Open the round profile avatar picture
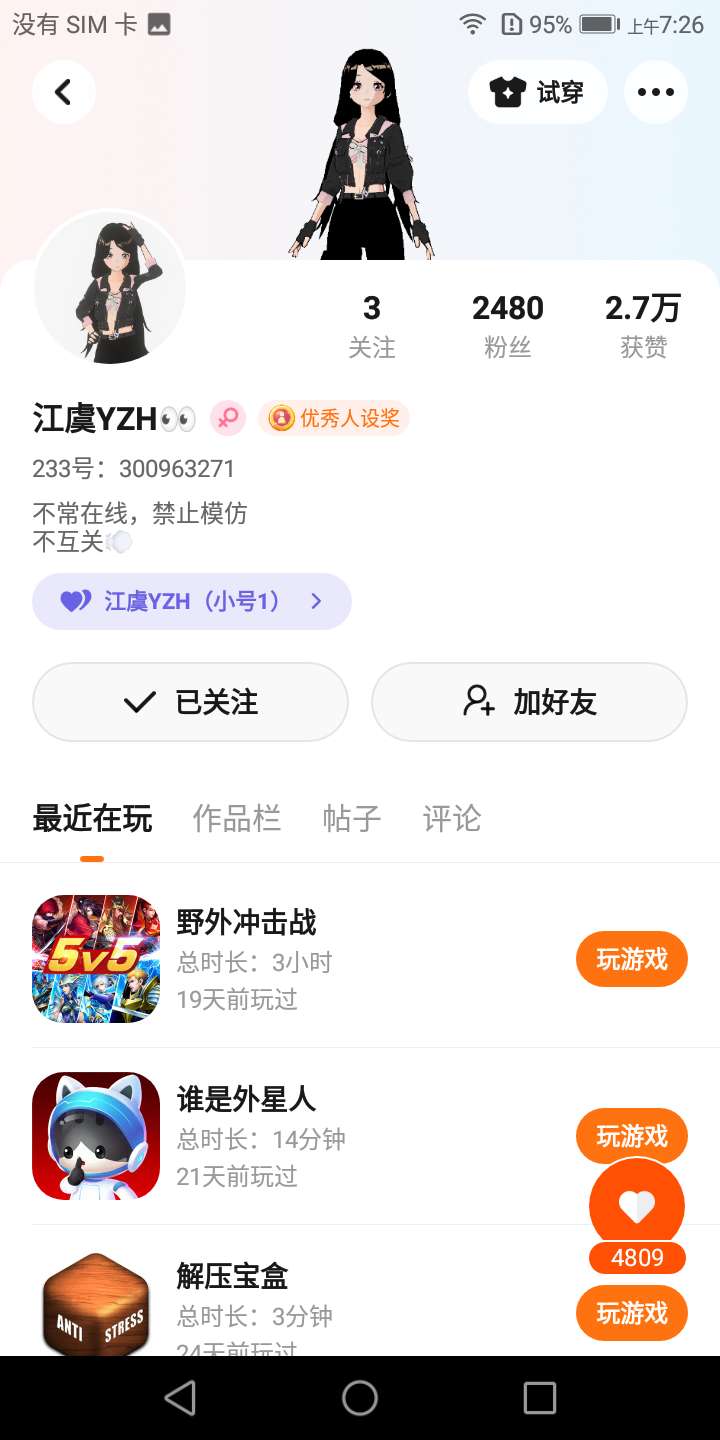 (x=109, y=287)
